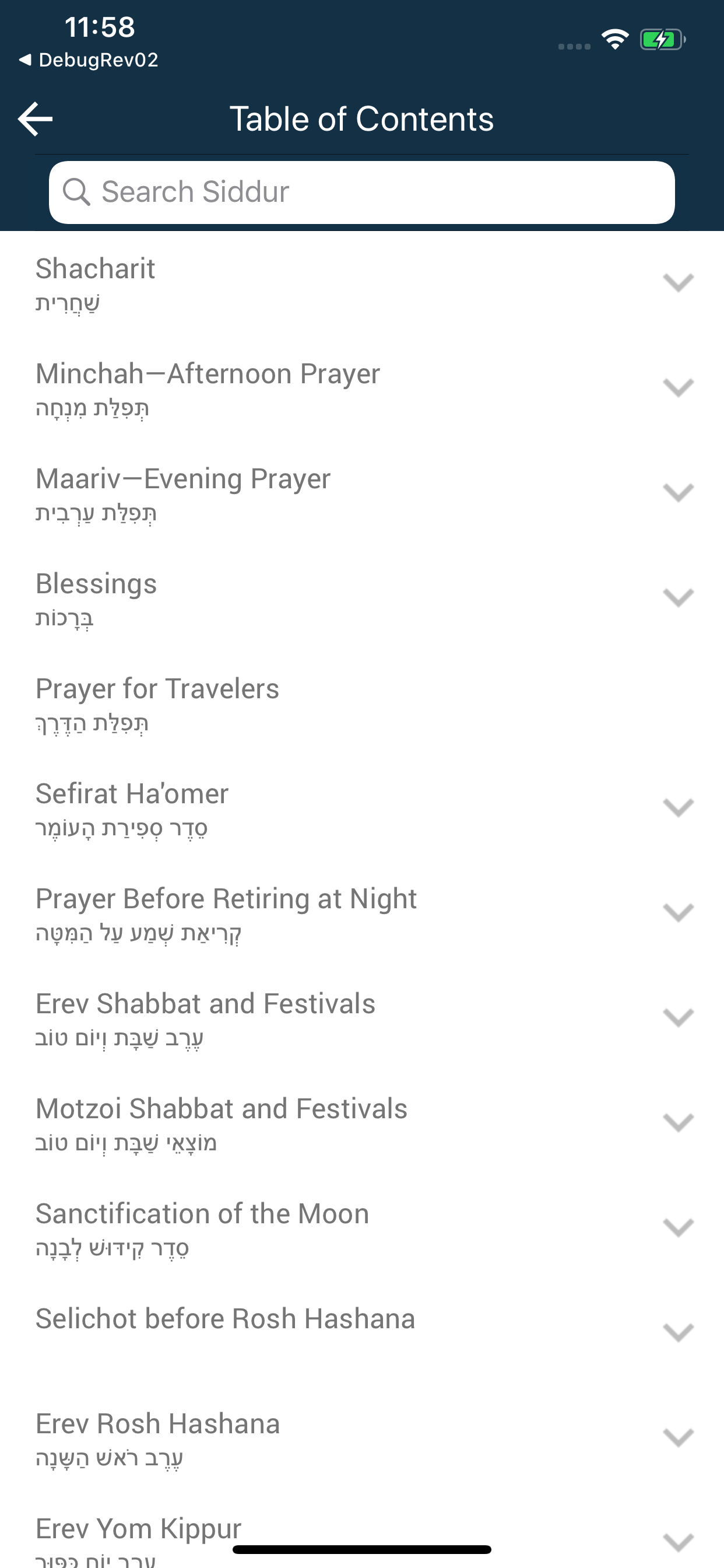The width and height of the screenshot is (724, 1568).
Task: Tap the Search Siddur field
Action: click(x=362, y=192)
